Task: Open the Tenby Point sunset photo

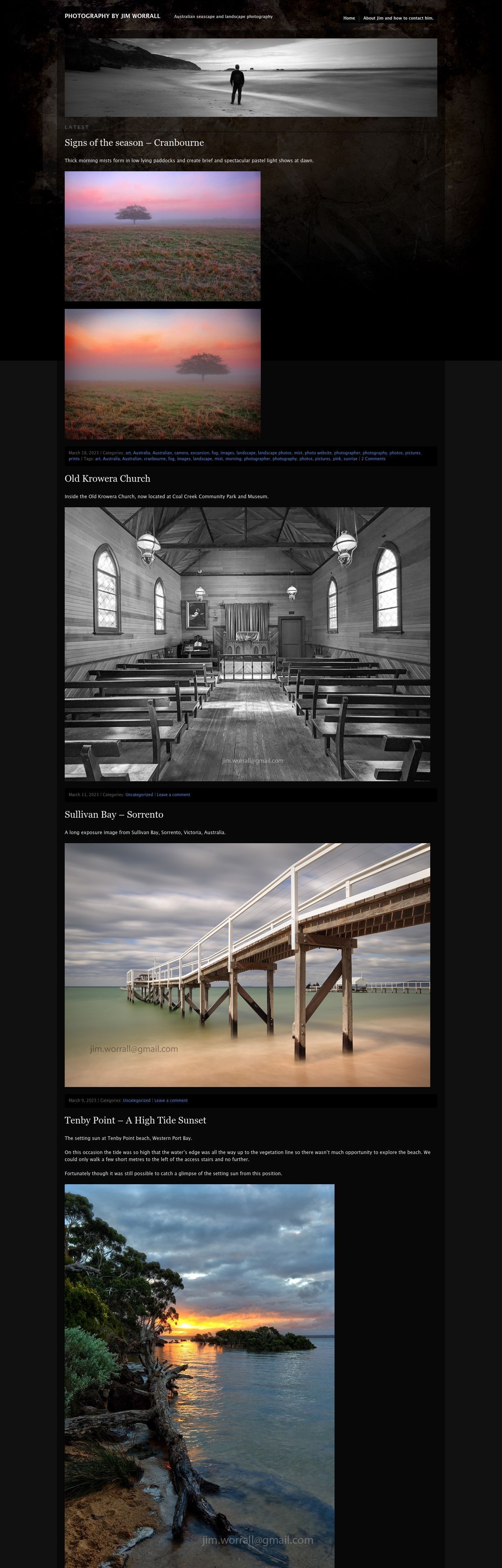Action: pyautogui.click(x=199, y=1370)
